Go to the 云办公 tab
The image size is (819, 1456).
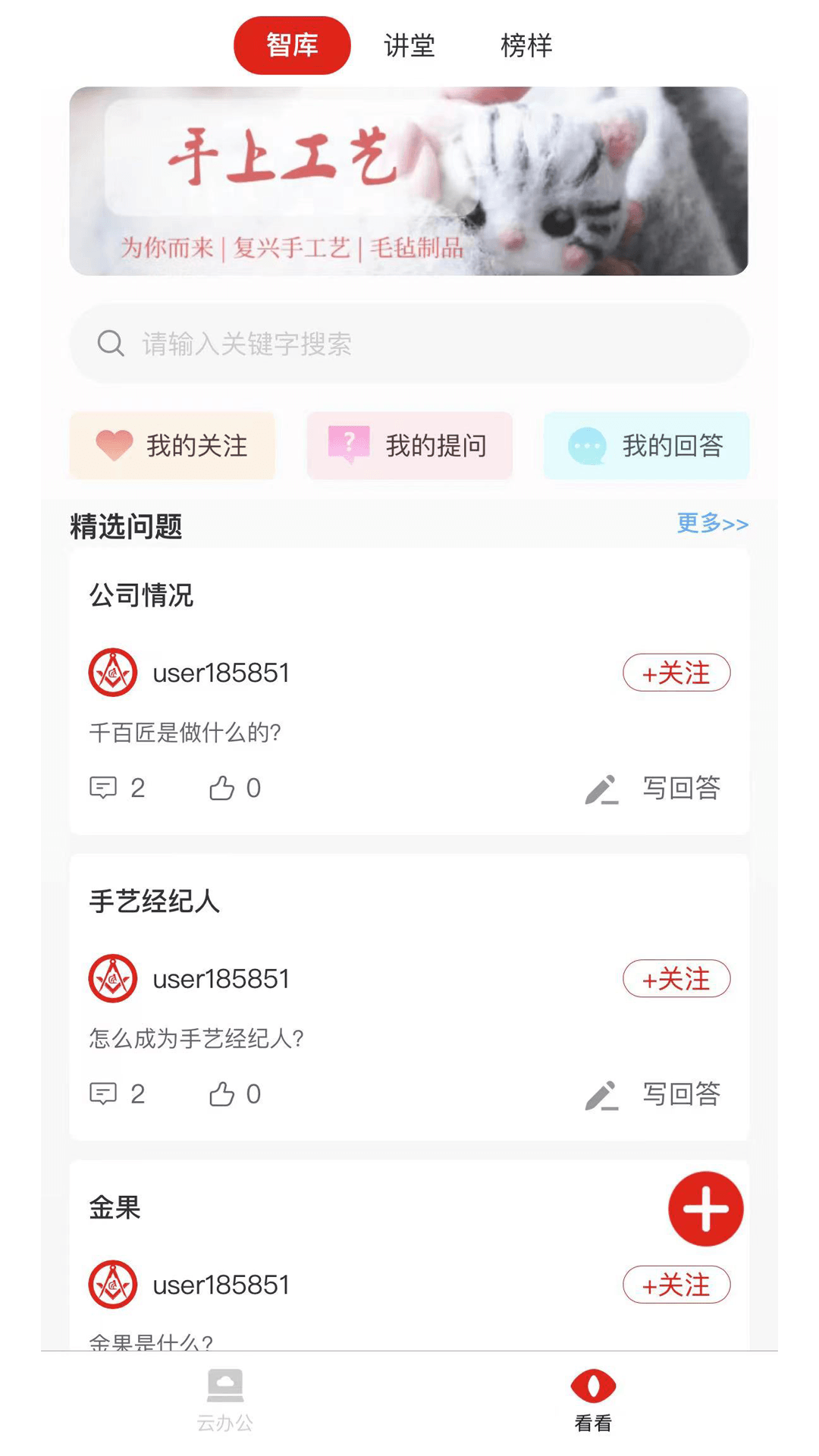click(225, 1400)
